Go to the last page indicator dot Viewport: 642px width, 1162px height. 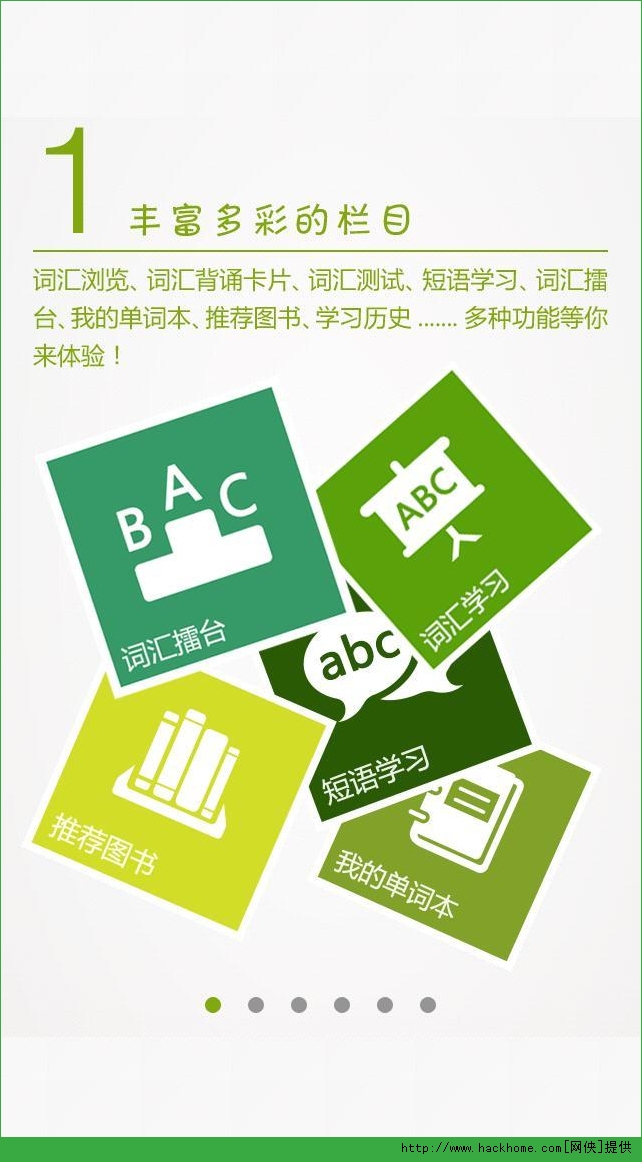[428, 1005]
